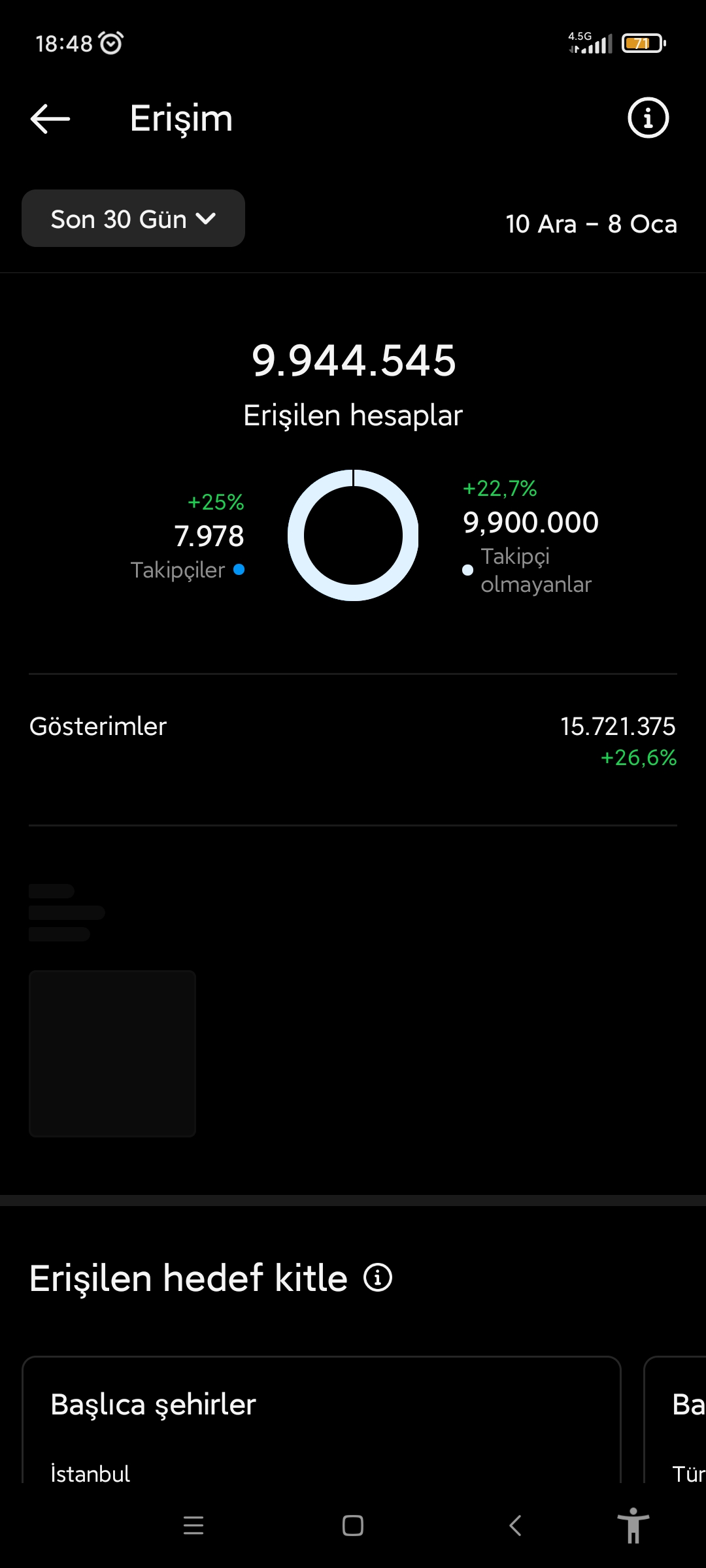706x1568 pixels.
Task: Open the info icon in the top bar
Action: click(648, 118)
